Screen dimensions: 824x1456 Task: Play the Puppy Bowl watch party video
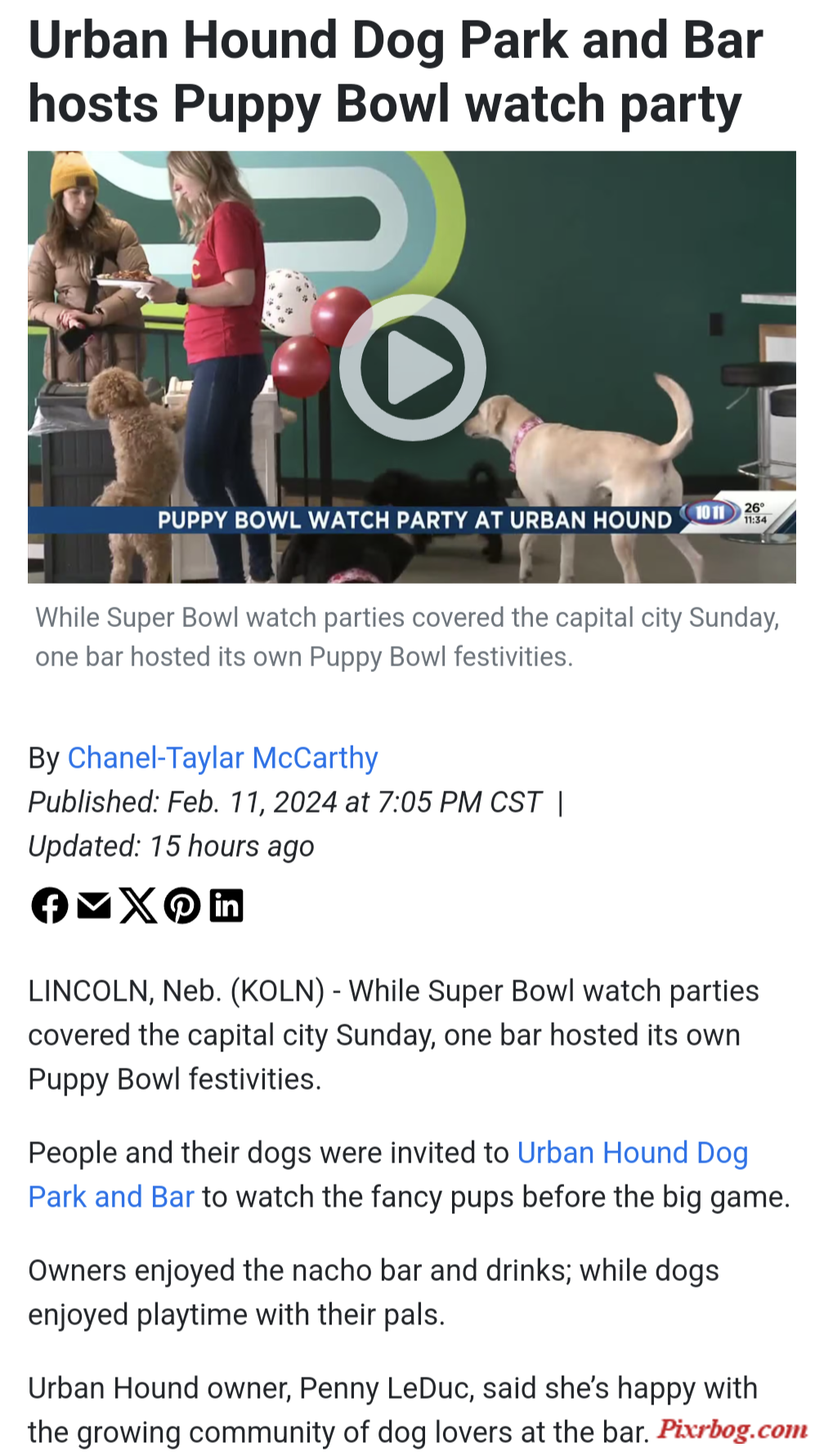coord(412,367)
